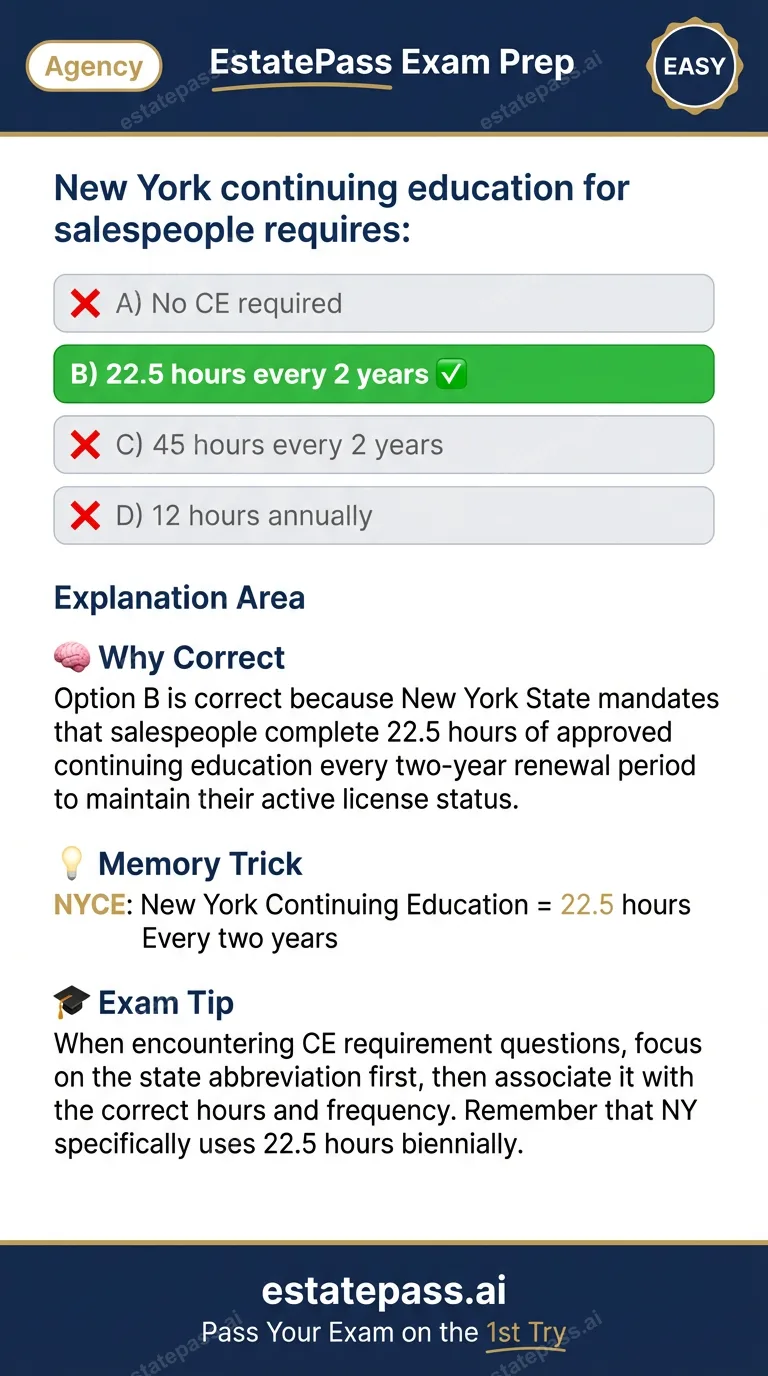
Task: Click the lightbulb icon beside Memory Trick
Action: 70,862
